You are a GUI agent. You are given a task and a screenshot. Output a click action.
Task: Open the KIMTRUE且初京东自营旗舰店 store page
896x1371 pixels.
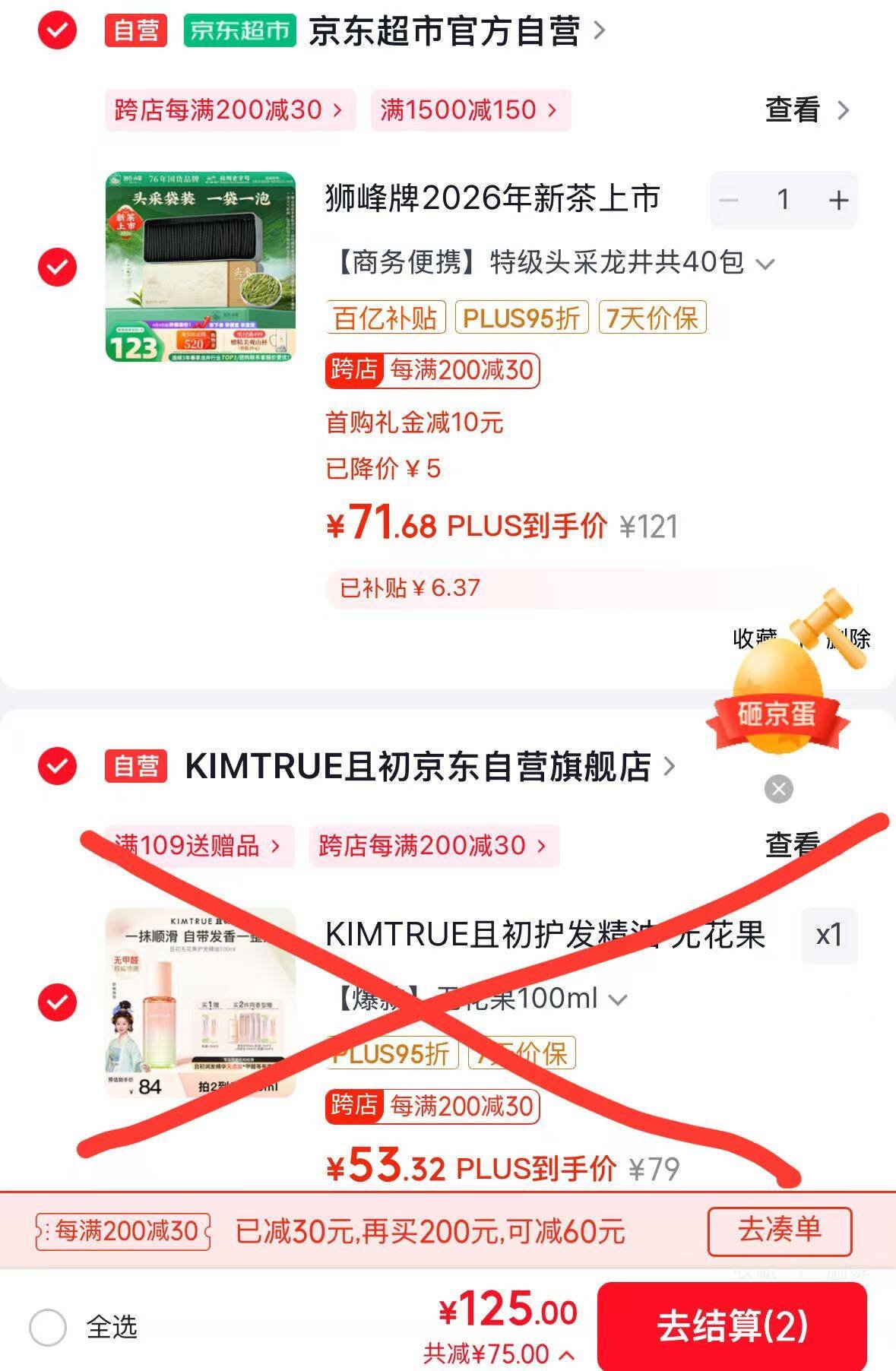pos(430,766)
